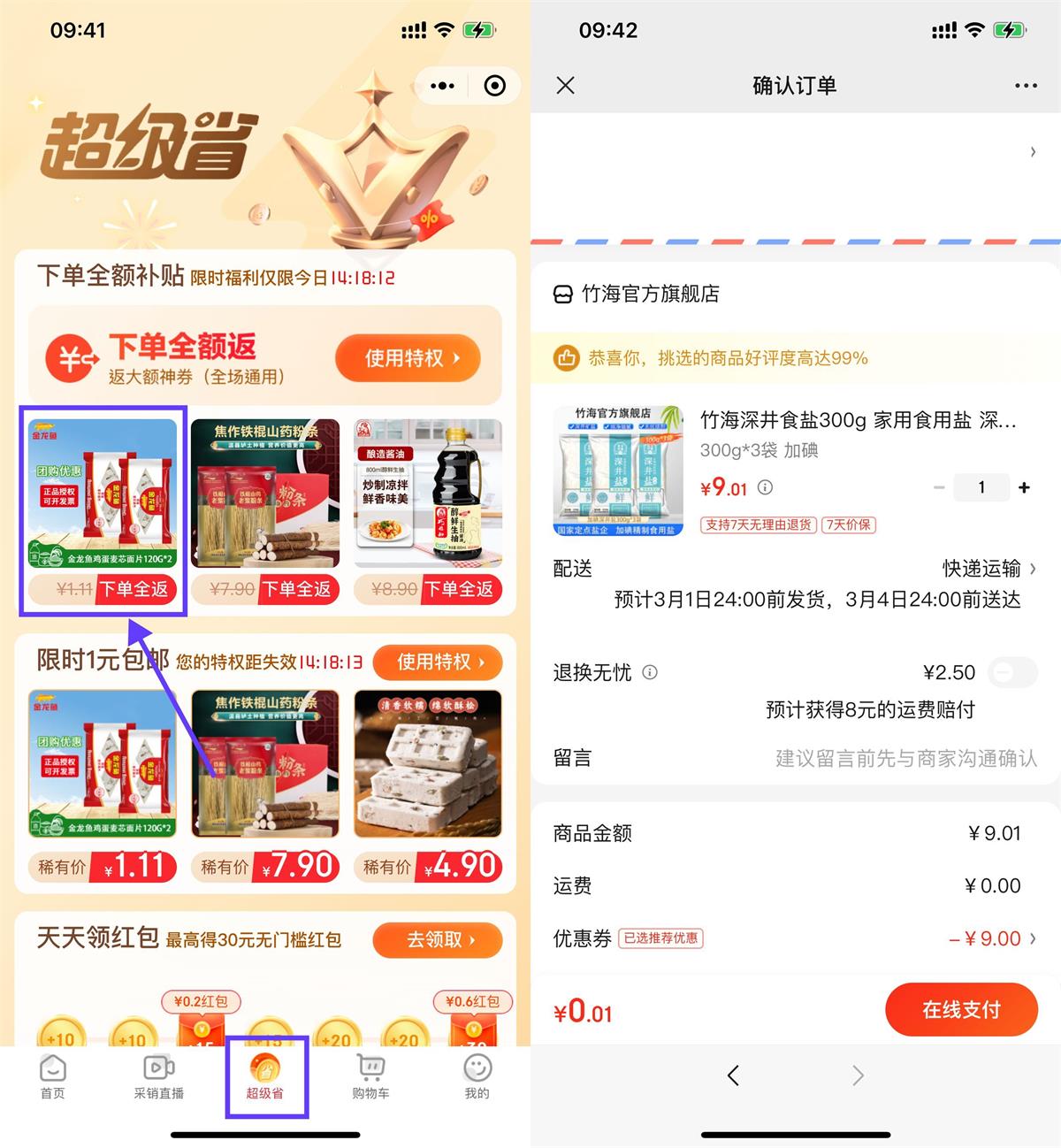Tap 使用特权 next to 限时1元包邮

tap(438, 662)
